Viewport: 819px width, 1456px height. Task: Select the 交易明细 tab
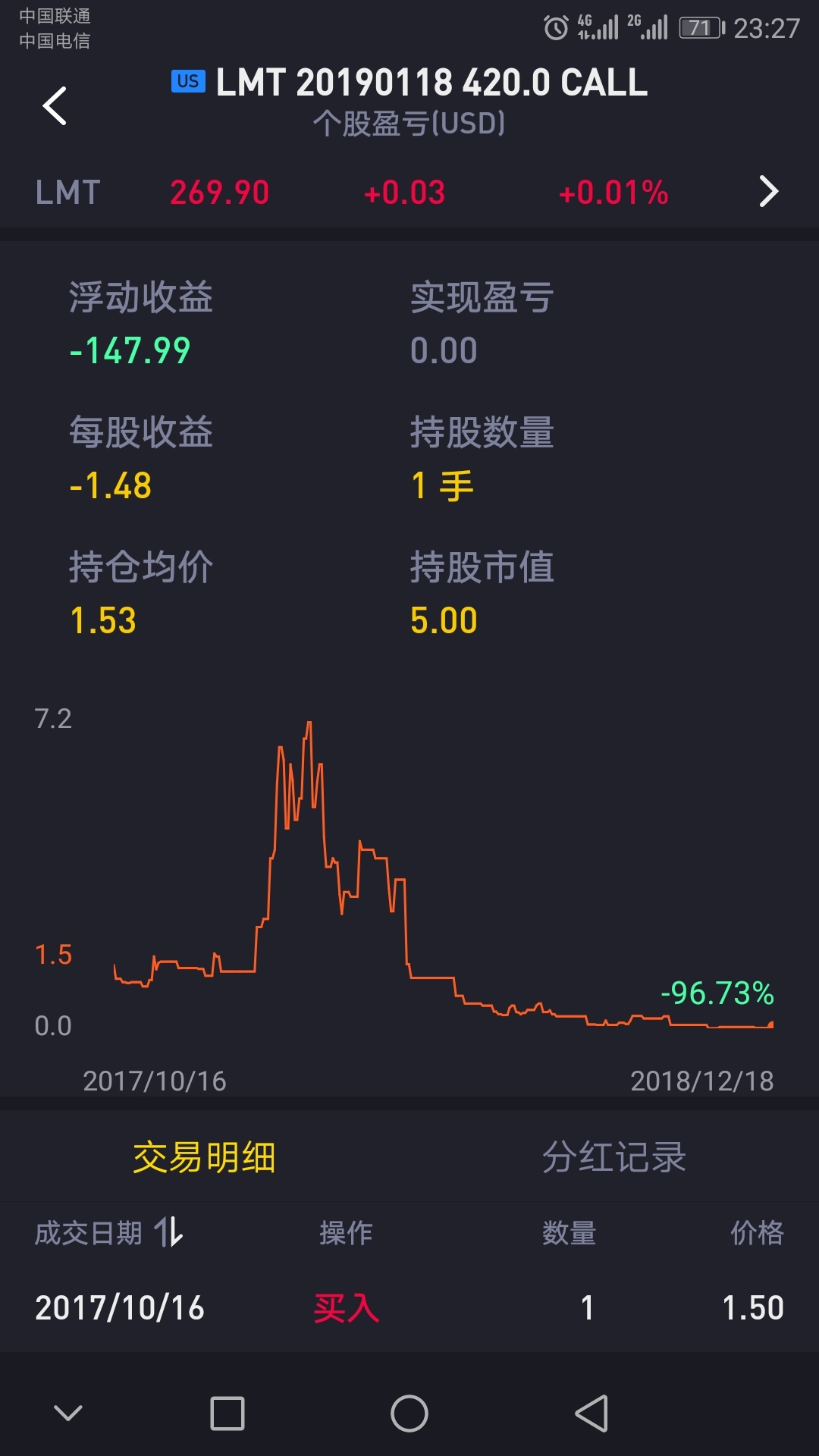pyautogui.click(x=204, y=1157)
